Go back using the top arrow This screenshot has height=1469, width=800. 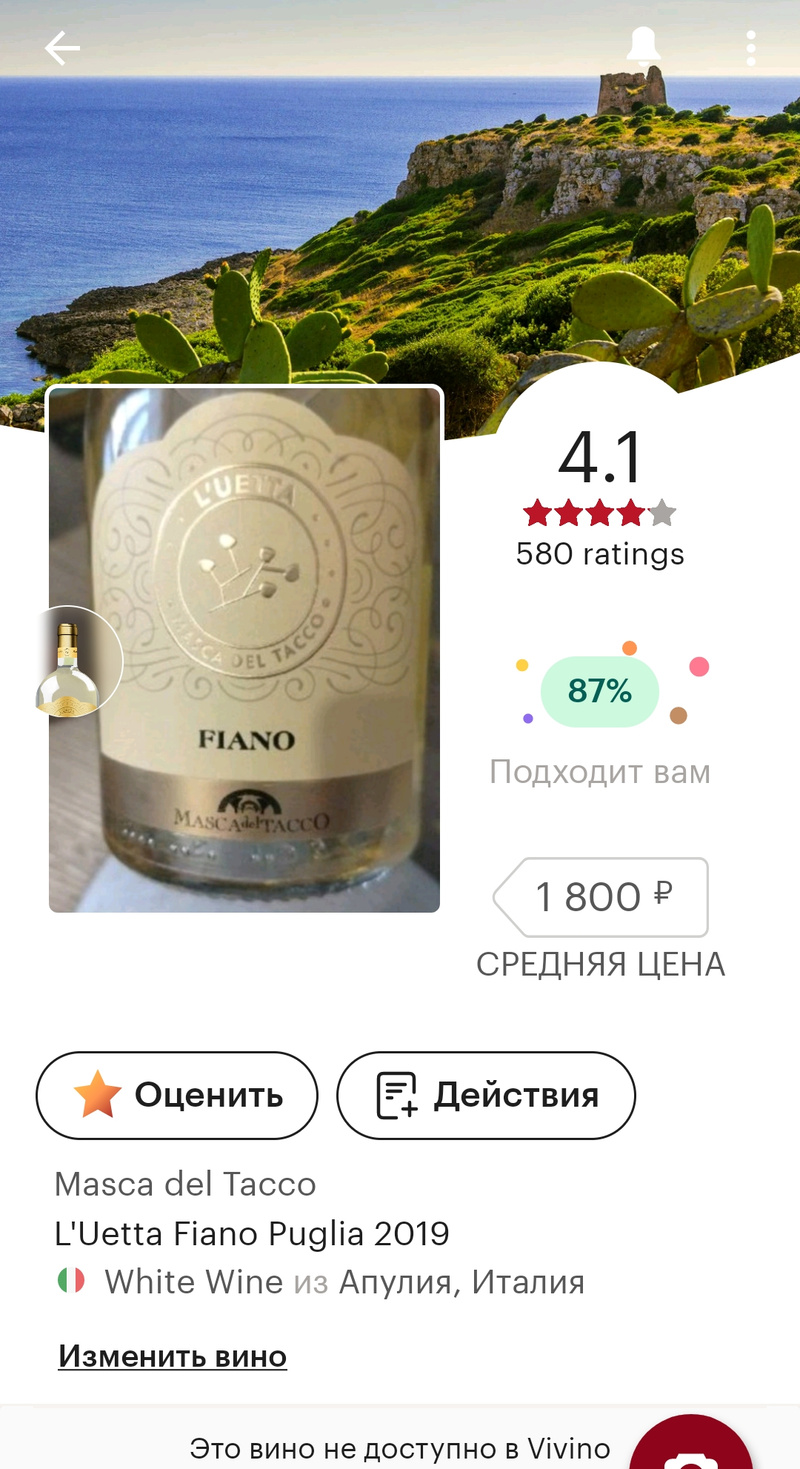click(x=62, y=48)
